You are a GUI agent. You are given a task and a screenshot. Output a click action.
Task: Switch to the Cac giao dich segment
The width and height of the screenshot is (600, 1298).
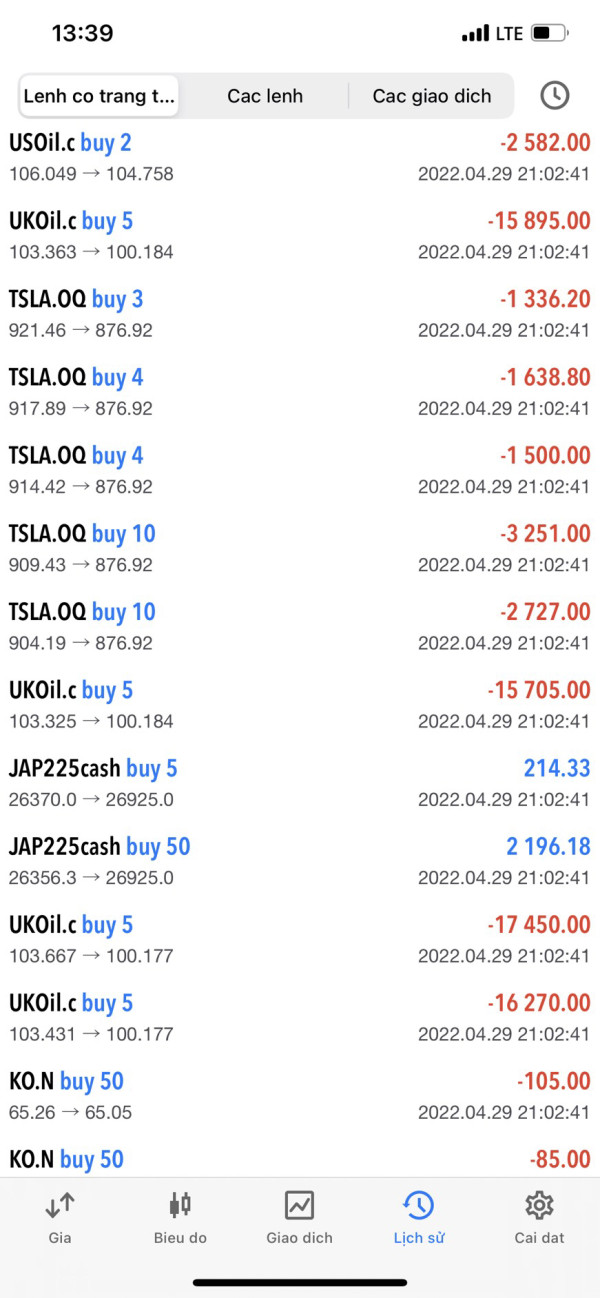coord(432,97)
